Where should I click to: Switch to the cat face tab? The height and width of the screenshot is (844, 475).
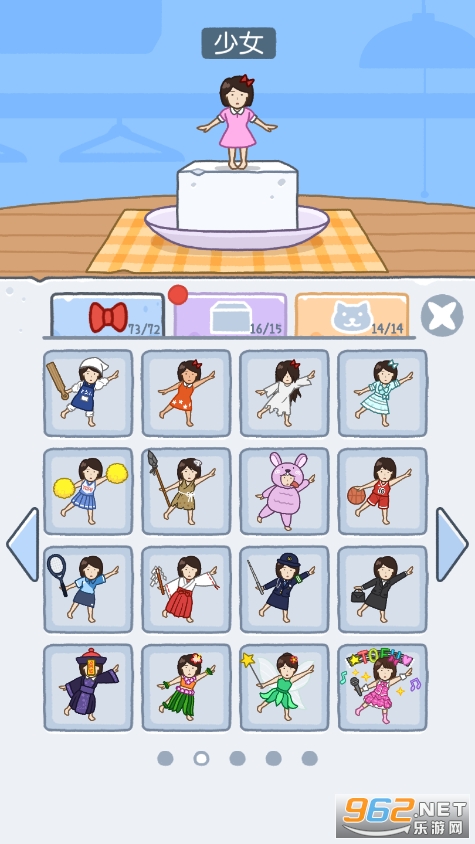[352, 316]
